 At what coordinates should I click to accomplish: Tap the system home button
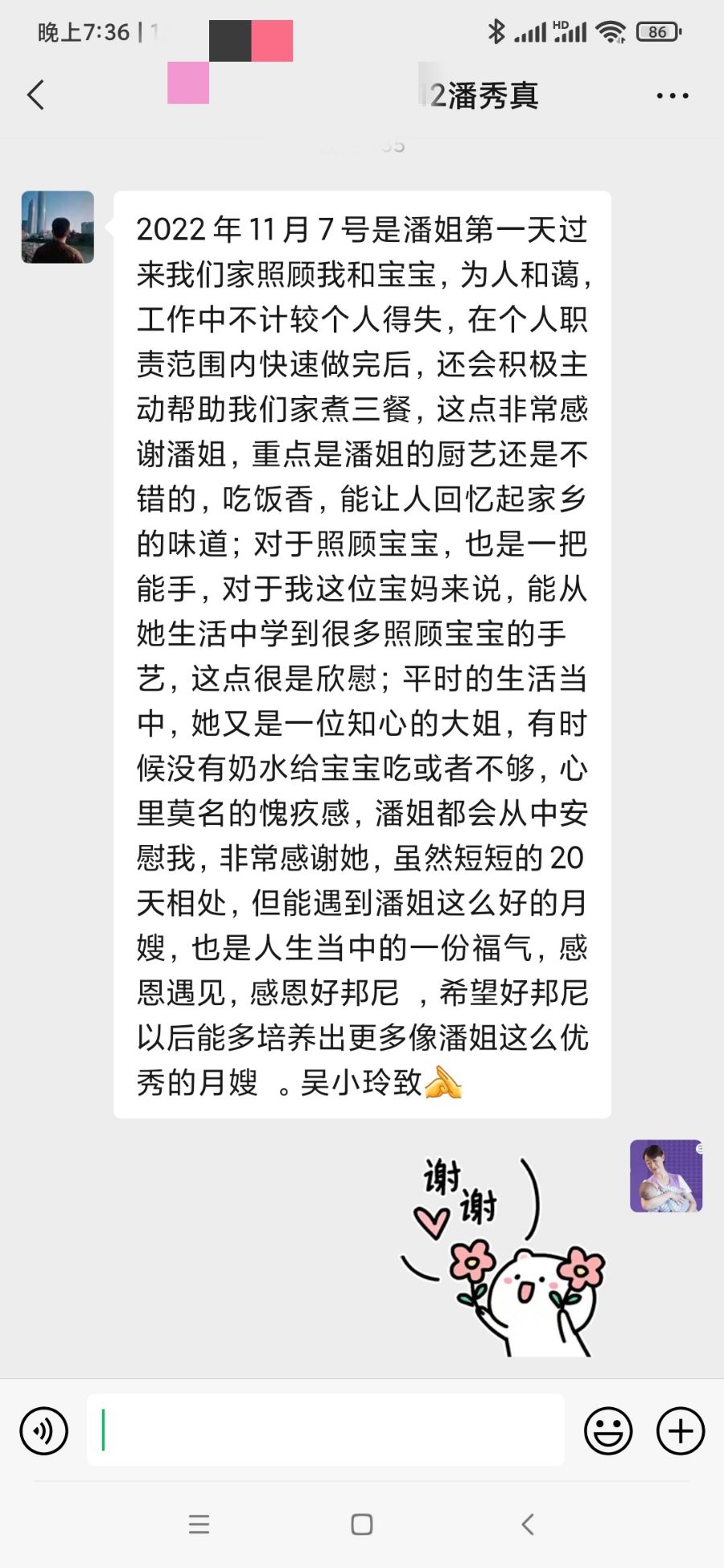(362, 1525)
